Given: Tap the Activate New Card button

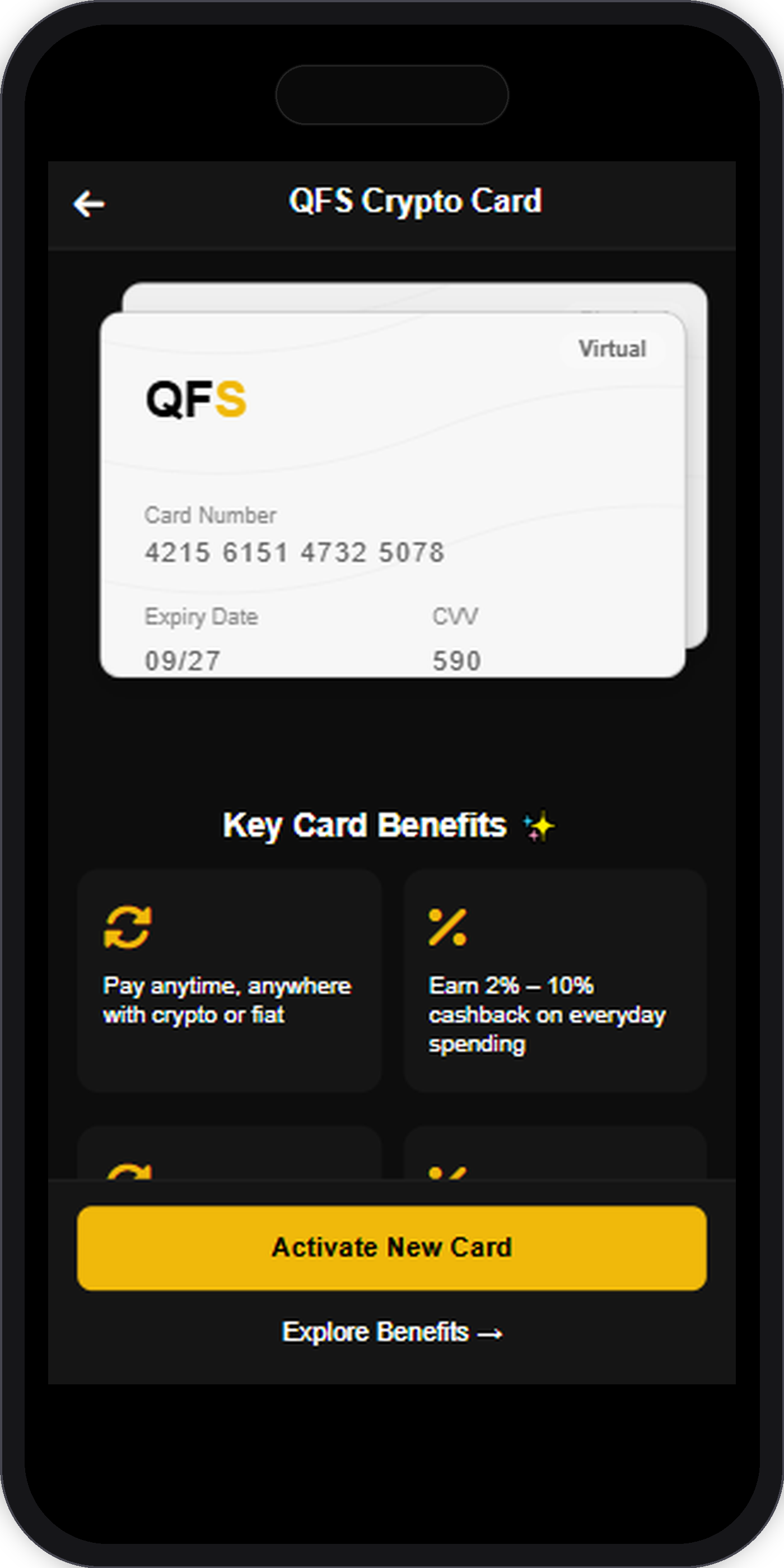Looking at the screenshot, I should pos(391,1248).
